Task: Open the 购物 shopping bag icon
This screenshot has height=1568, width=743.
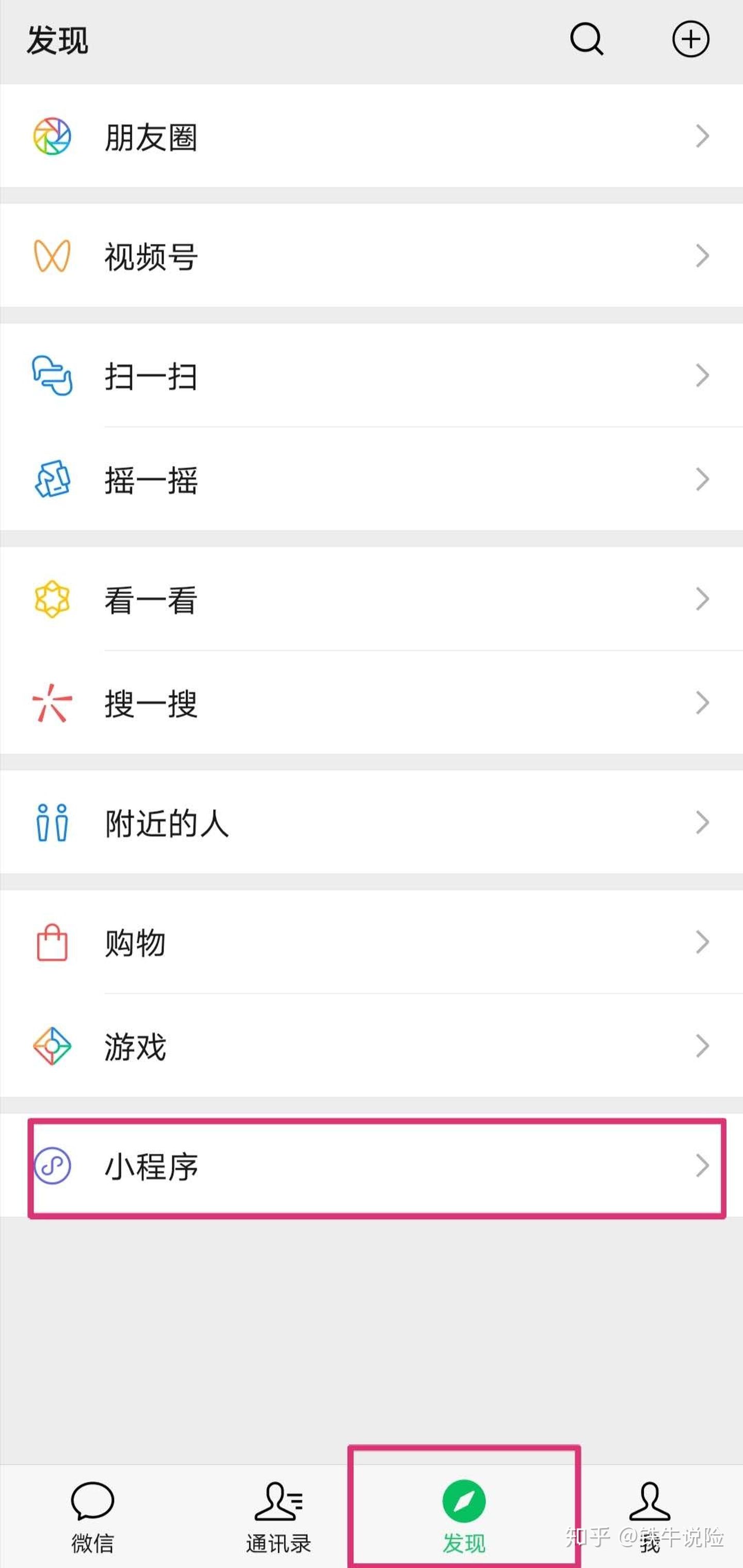Action: 52,942
